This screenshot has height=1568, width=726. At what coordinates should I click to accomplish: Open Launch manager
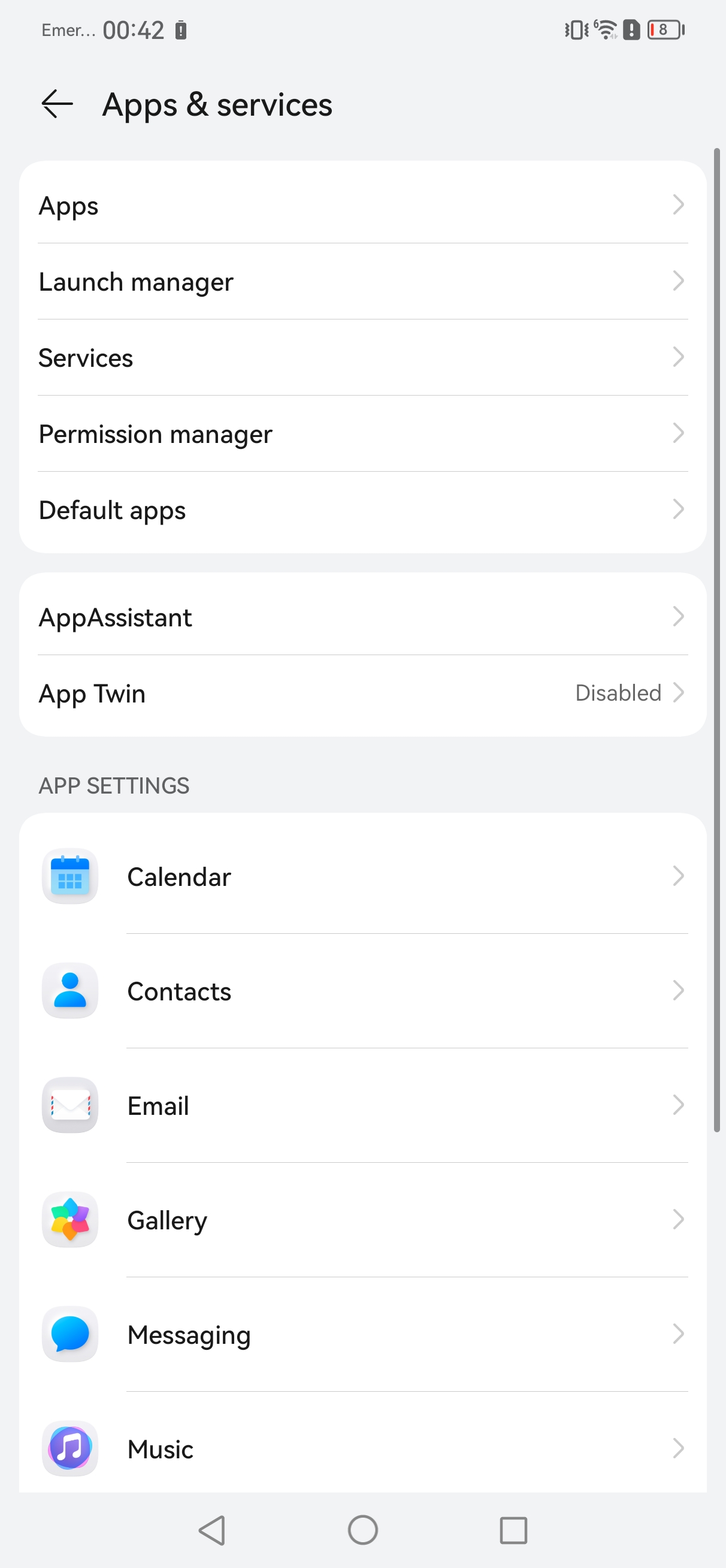coord(362,282)
